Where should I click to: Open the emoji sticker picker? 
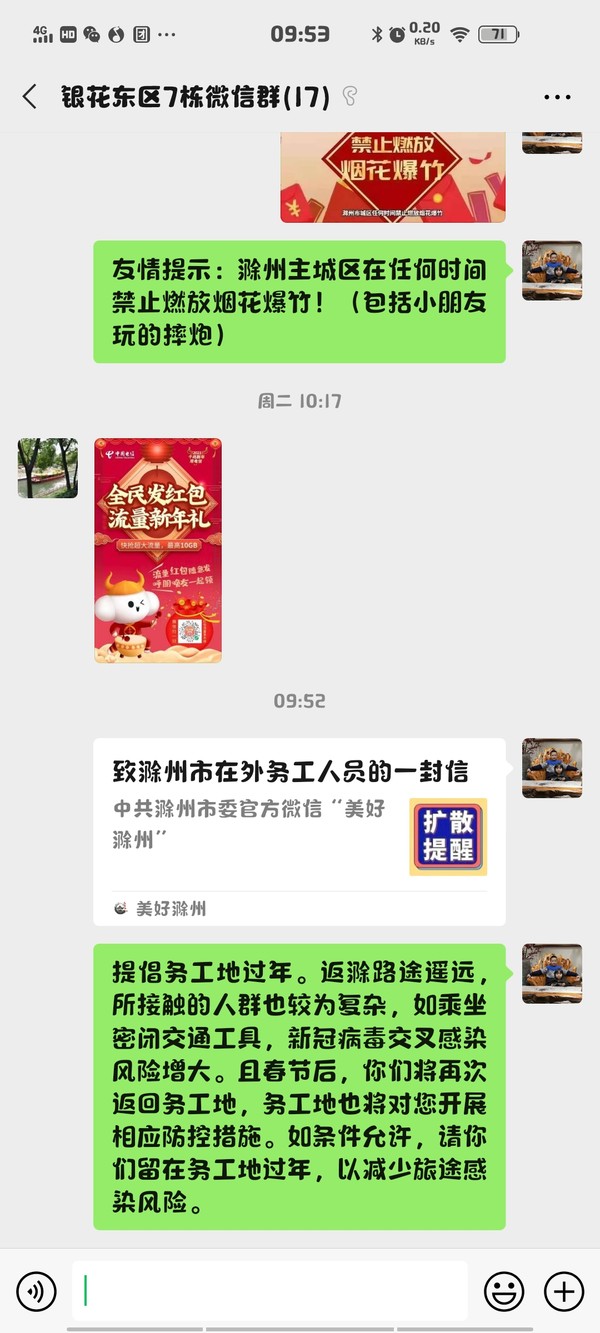pos(504,1292)
